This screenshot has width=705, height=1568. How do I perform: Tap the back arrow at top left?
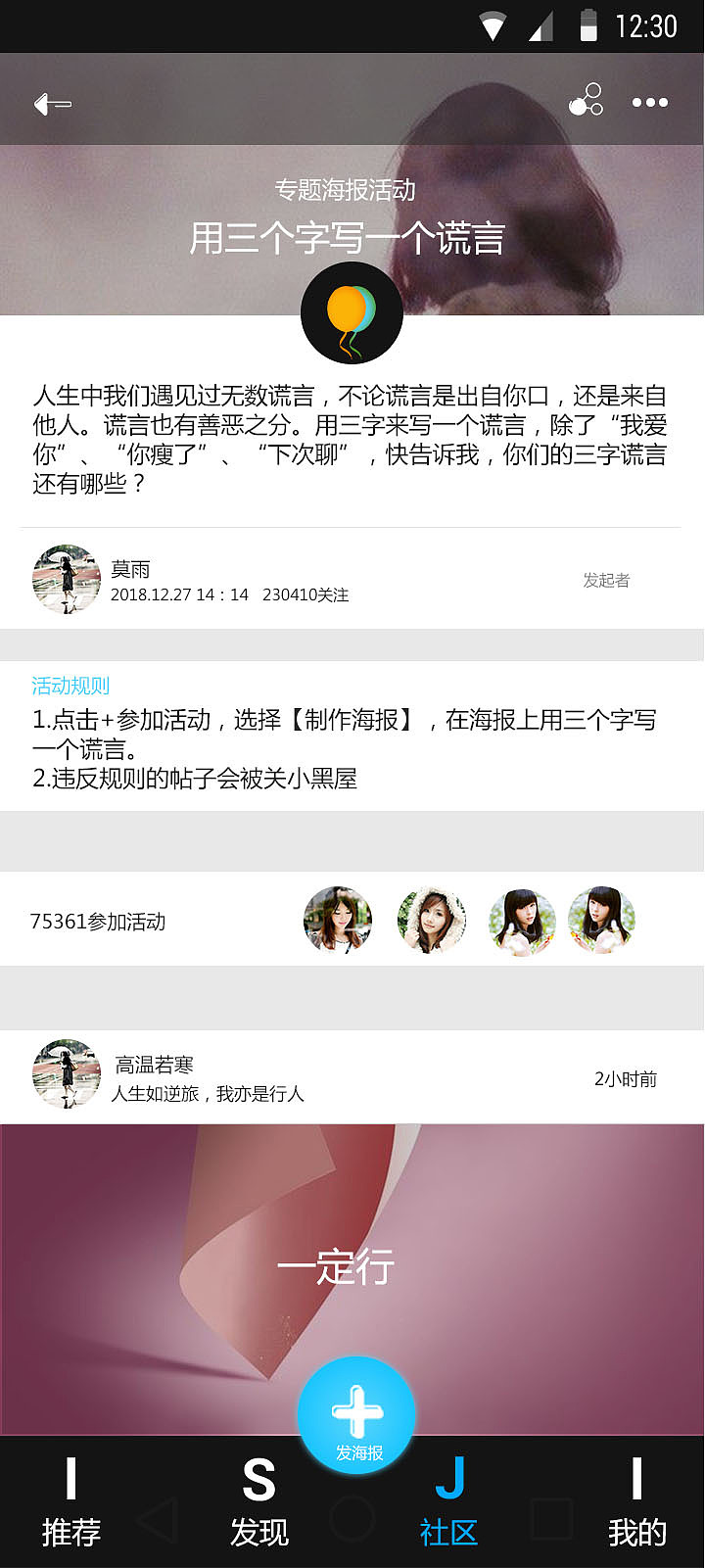(51, 101)
